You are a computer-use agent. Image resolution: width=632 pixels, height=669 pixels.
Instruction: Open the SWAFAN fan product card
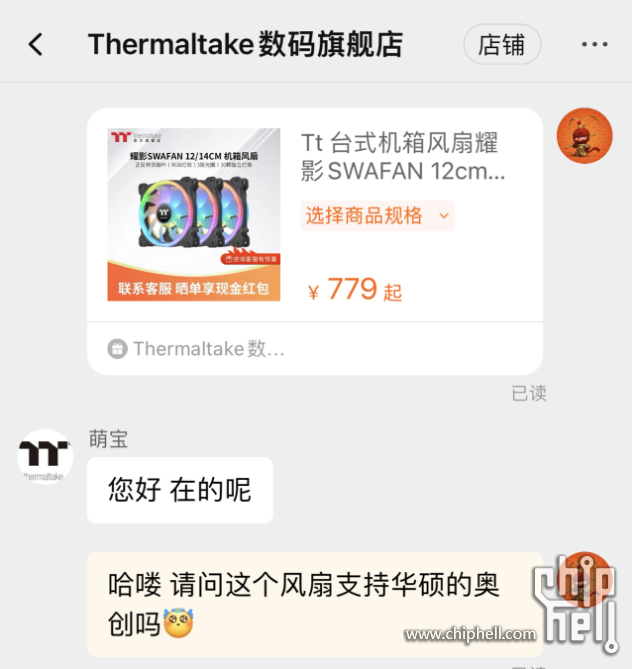click(400, 157)
